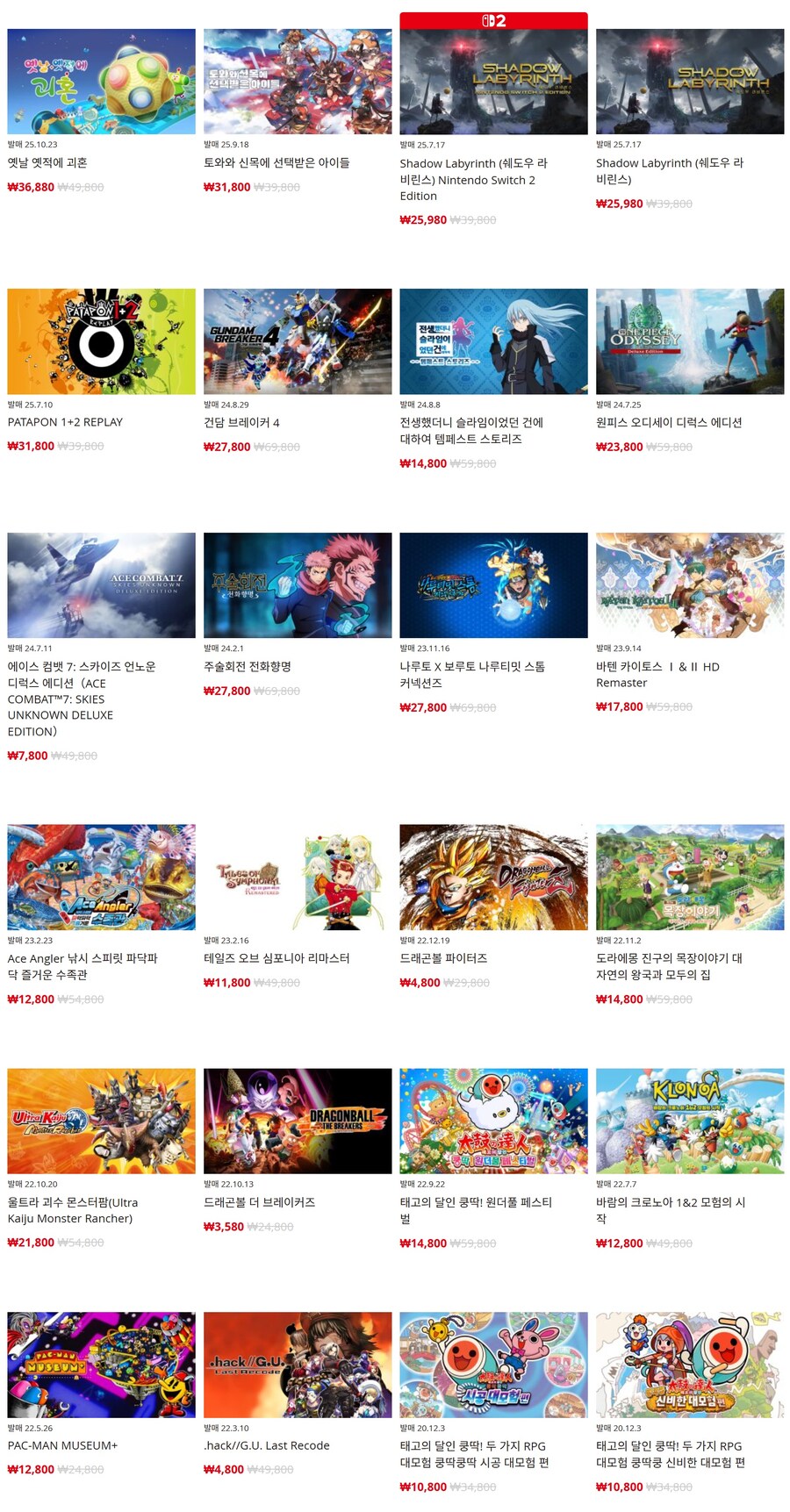Screen dimensions: 790x1512
Task: Open 나루토 X 보루토 나루티밋 스톰 커넥션즈
Action: click(x=493, y=585)
